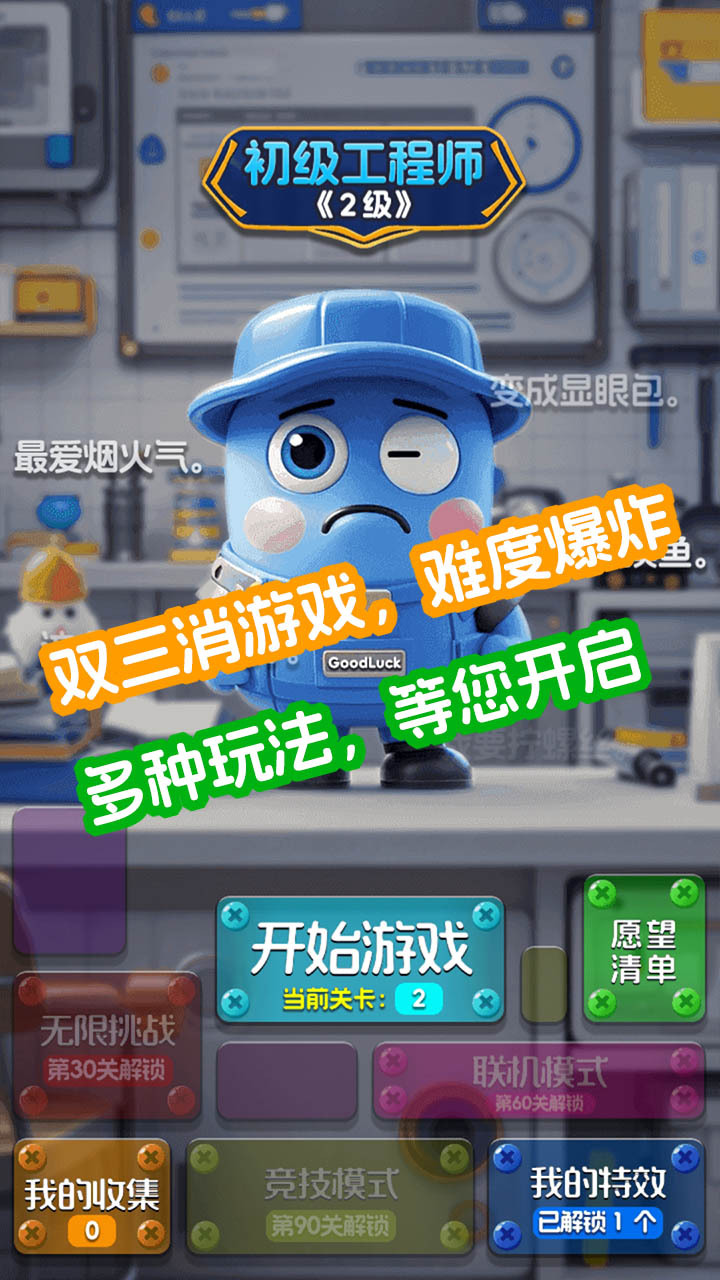
Task: Open 我的收集 collection
Action: click(92, 1196)
